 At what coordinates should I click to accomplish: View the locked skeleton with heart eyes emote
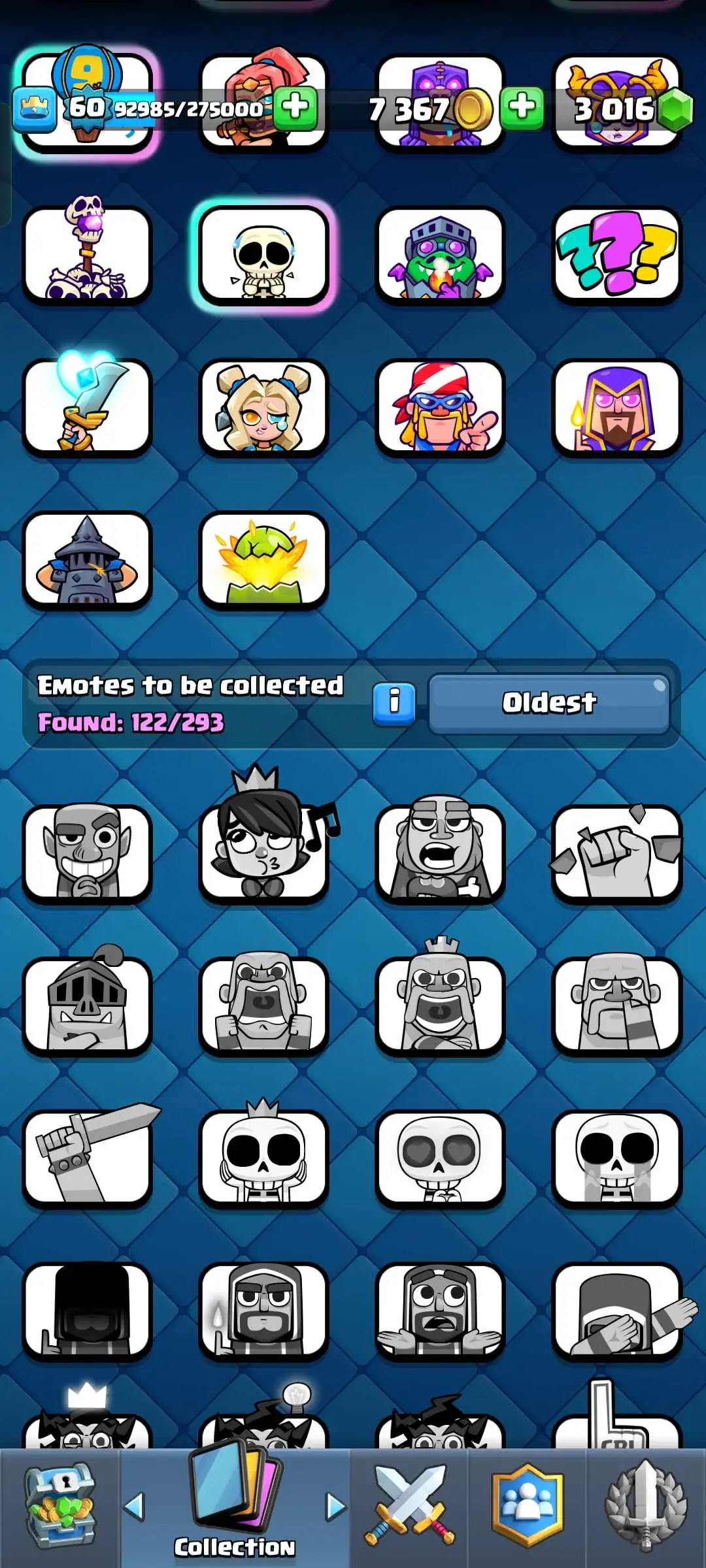point(440,1158)
